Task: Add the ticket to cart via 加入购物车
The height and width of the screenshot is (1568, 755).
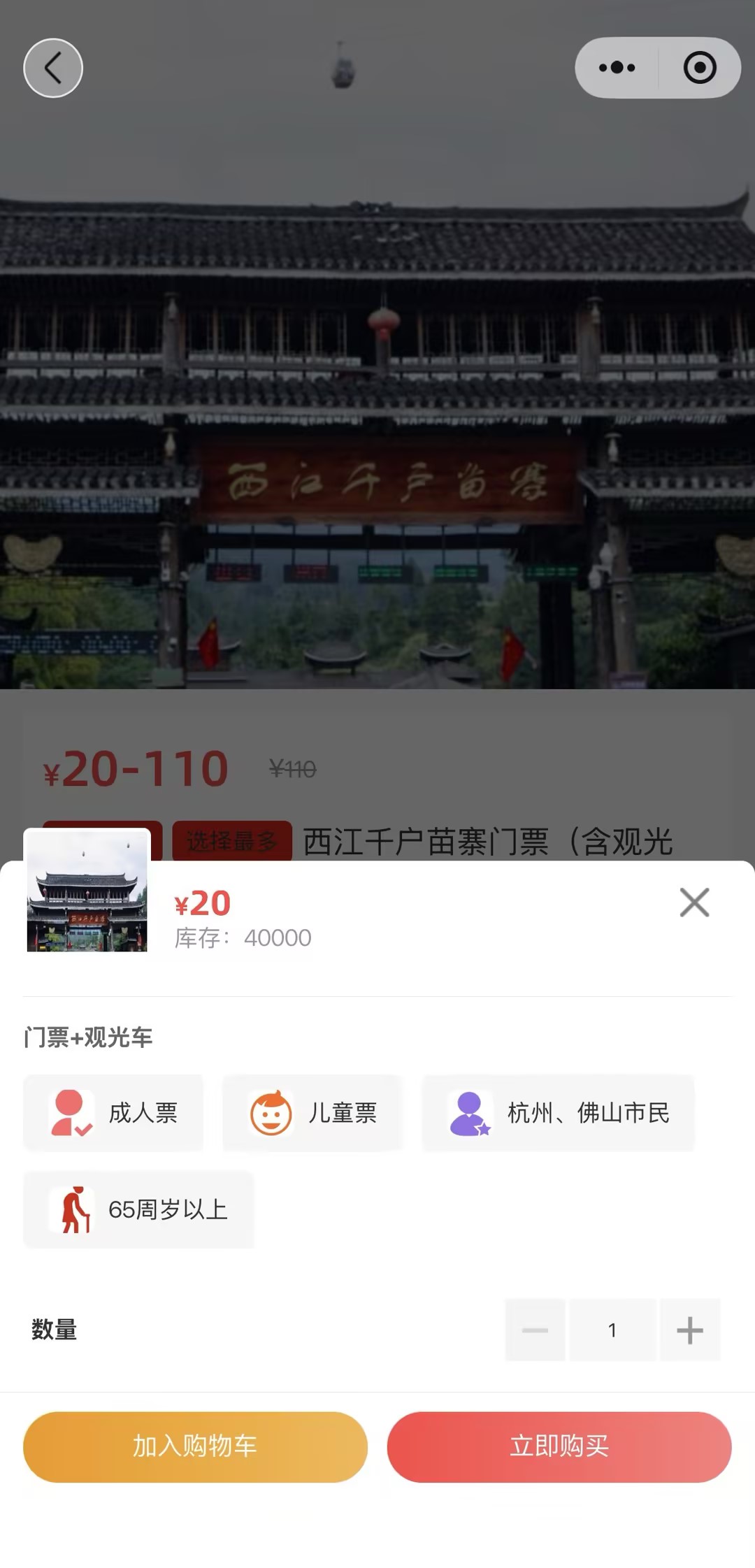Action: pos(195,1446)
